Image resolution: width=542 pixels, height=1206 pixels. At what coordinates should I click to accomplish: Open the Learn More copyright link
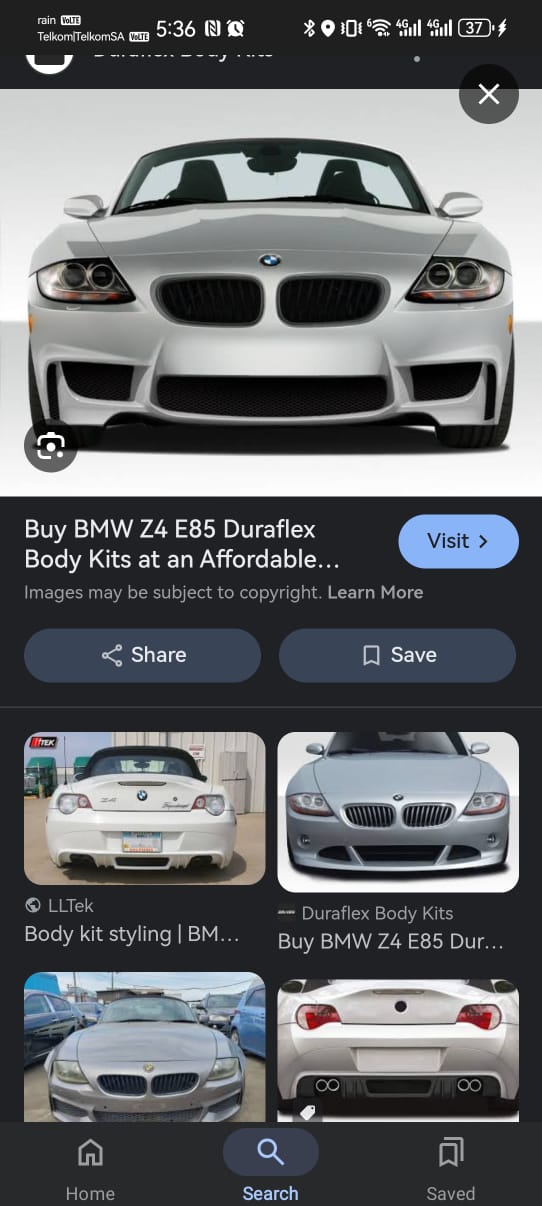click(x=375, y=592)
